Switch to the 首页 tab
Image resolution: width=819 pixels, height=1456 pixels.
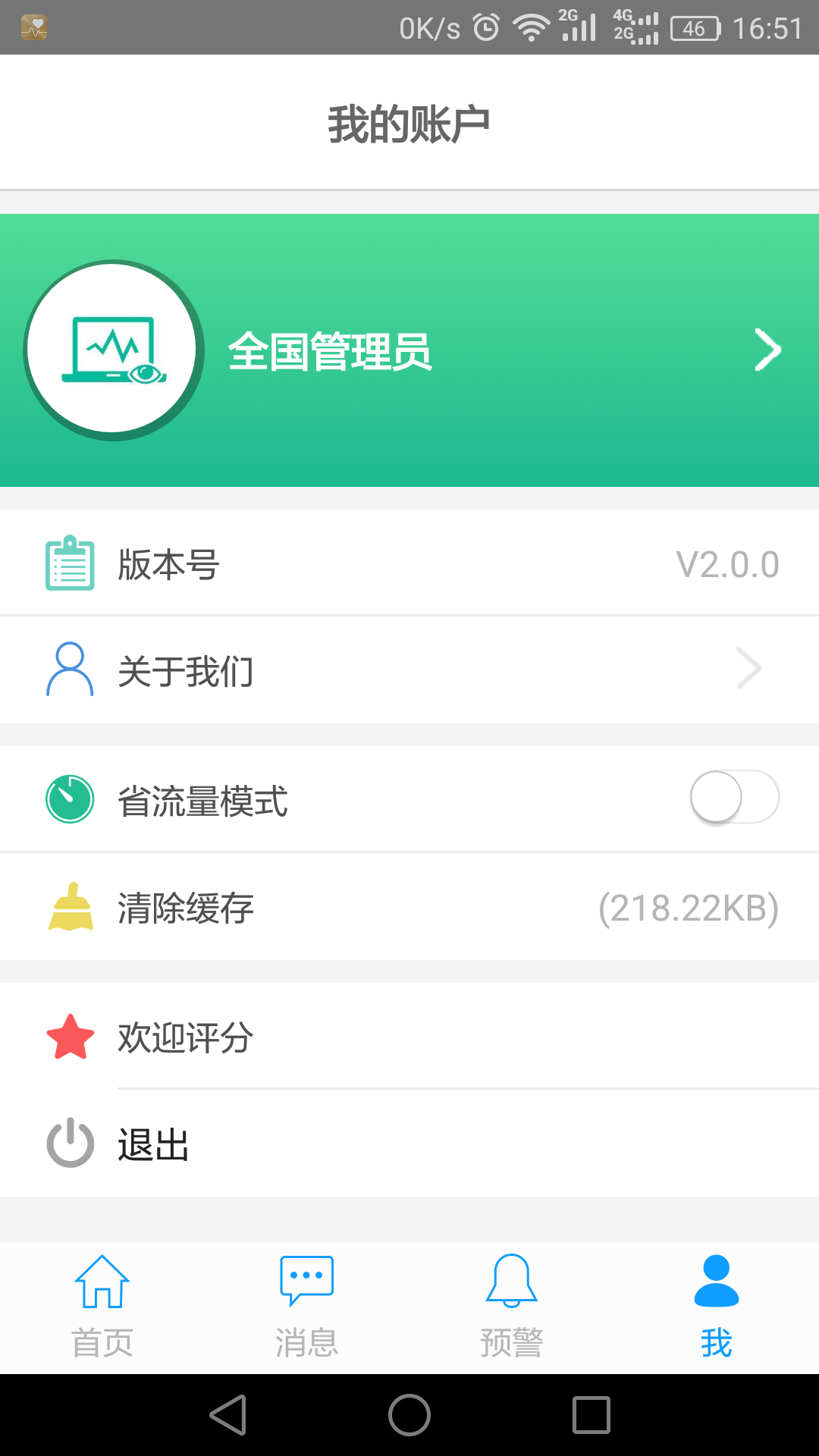[102, 1306]
